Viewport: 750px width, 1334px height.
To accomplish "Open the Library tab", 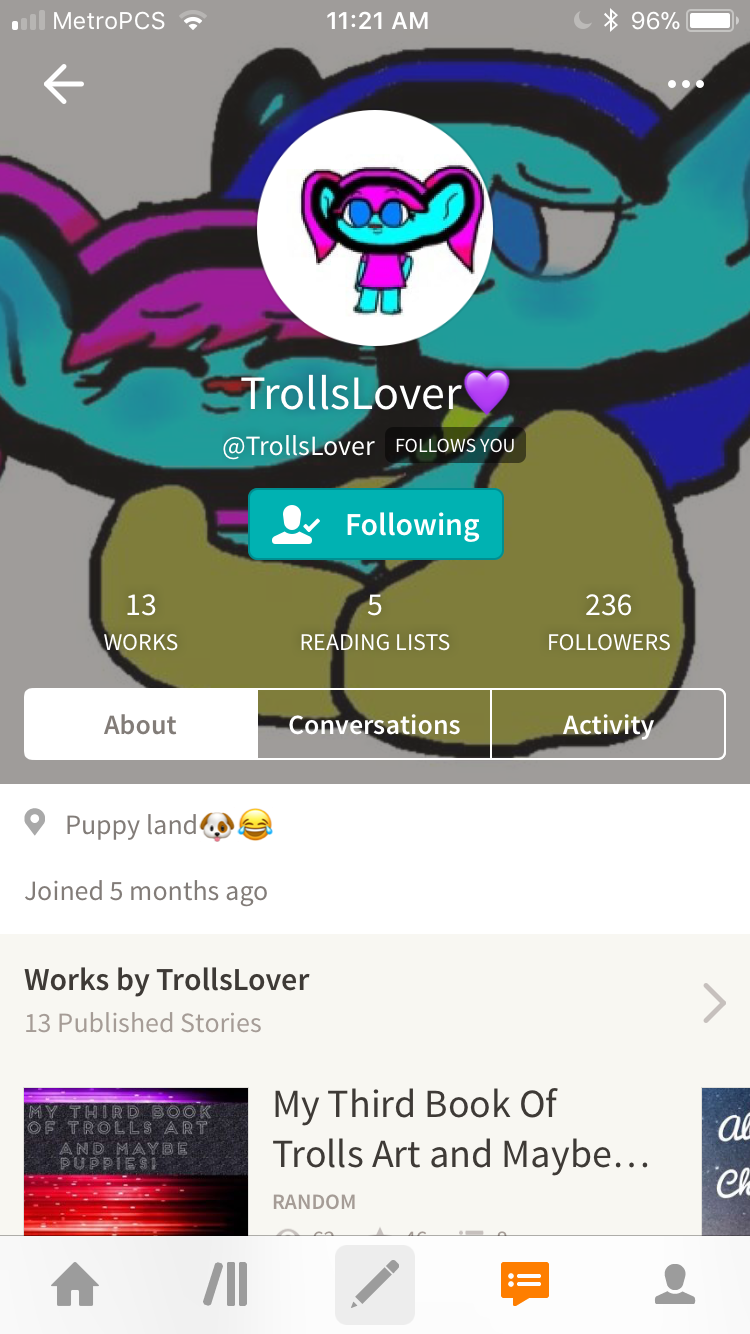I will pyautogui.click(x=226, y=1284).
